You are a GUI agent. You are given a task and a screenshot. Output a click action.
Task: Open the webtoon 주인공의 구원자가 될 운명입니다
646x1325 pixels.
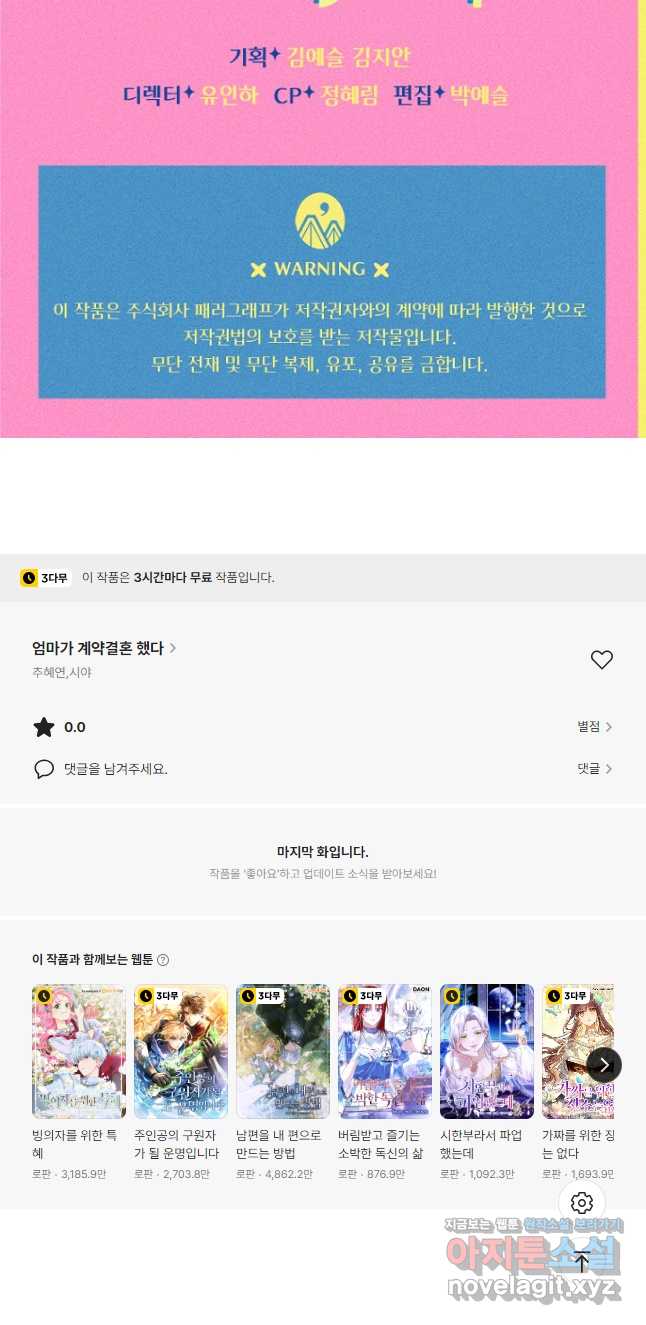pyautogui.click(x=181, y=1051)
